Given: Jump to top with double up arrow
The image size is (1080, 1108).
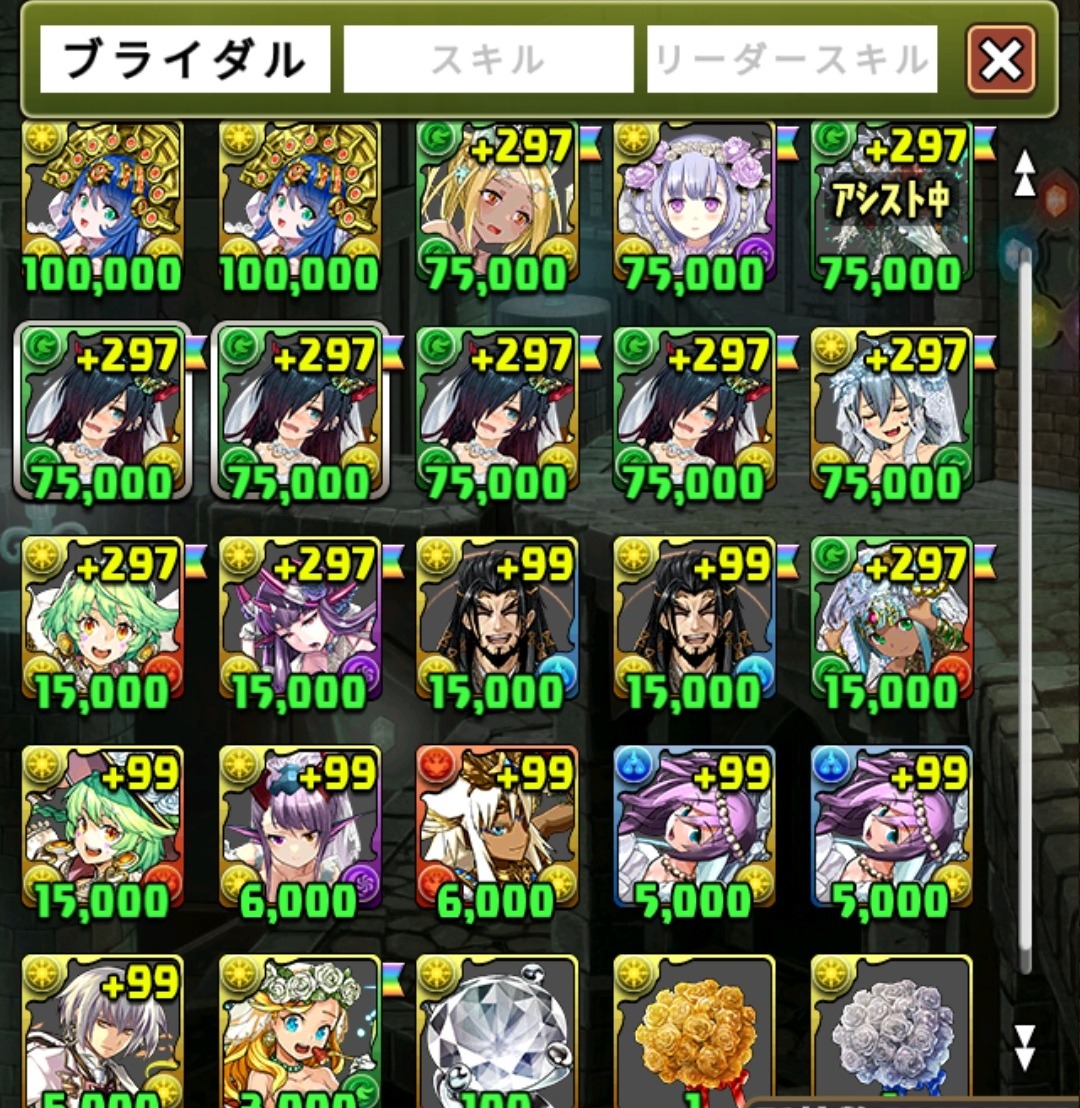Looking at the screenshot, I should coord(1024,172).
